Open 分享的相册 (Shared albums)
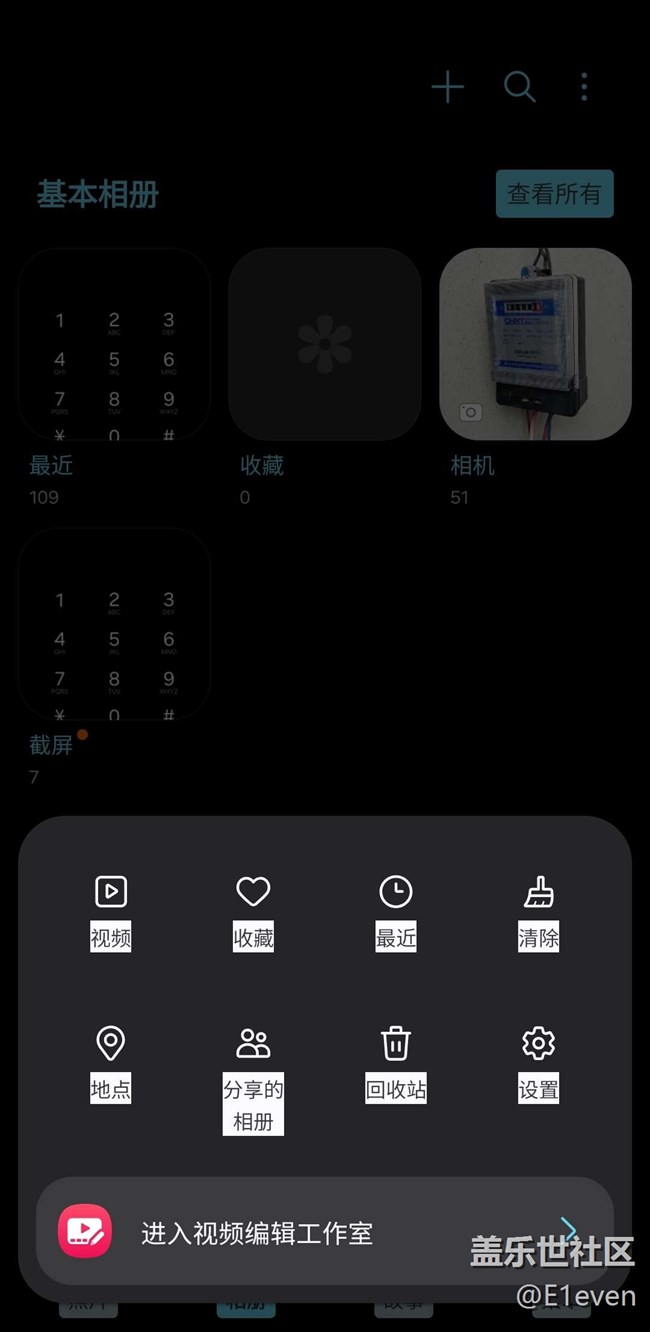The image size is (650, 1332). point(254,1075)
